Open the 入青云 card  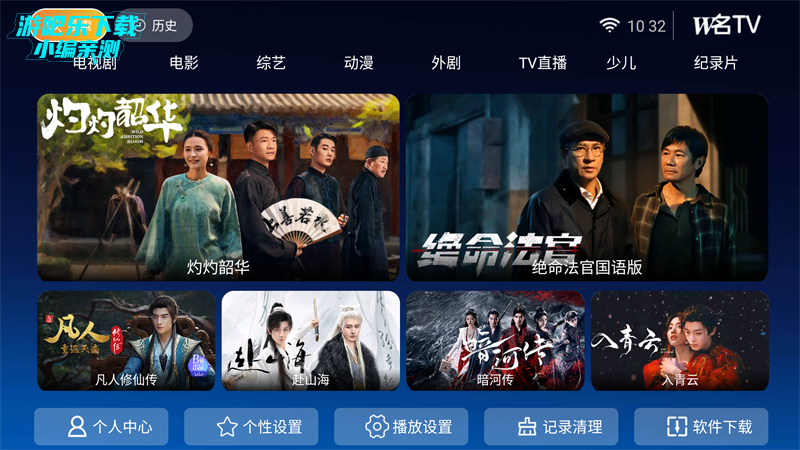[x=679, y=340]
